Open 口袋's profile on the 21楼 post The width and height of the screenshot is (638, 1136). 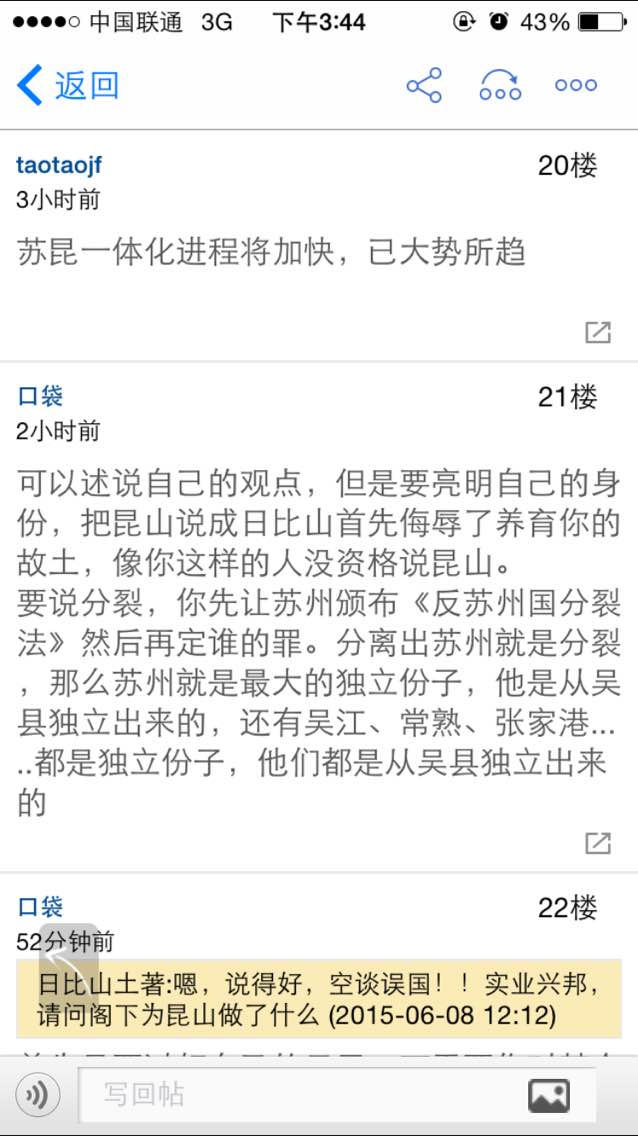point(40,396)
